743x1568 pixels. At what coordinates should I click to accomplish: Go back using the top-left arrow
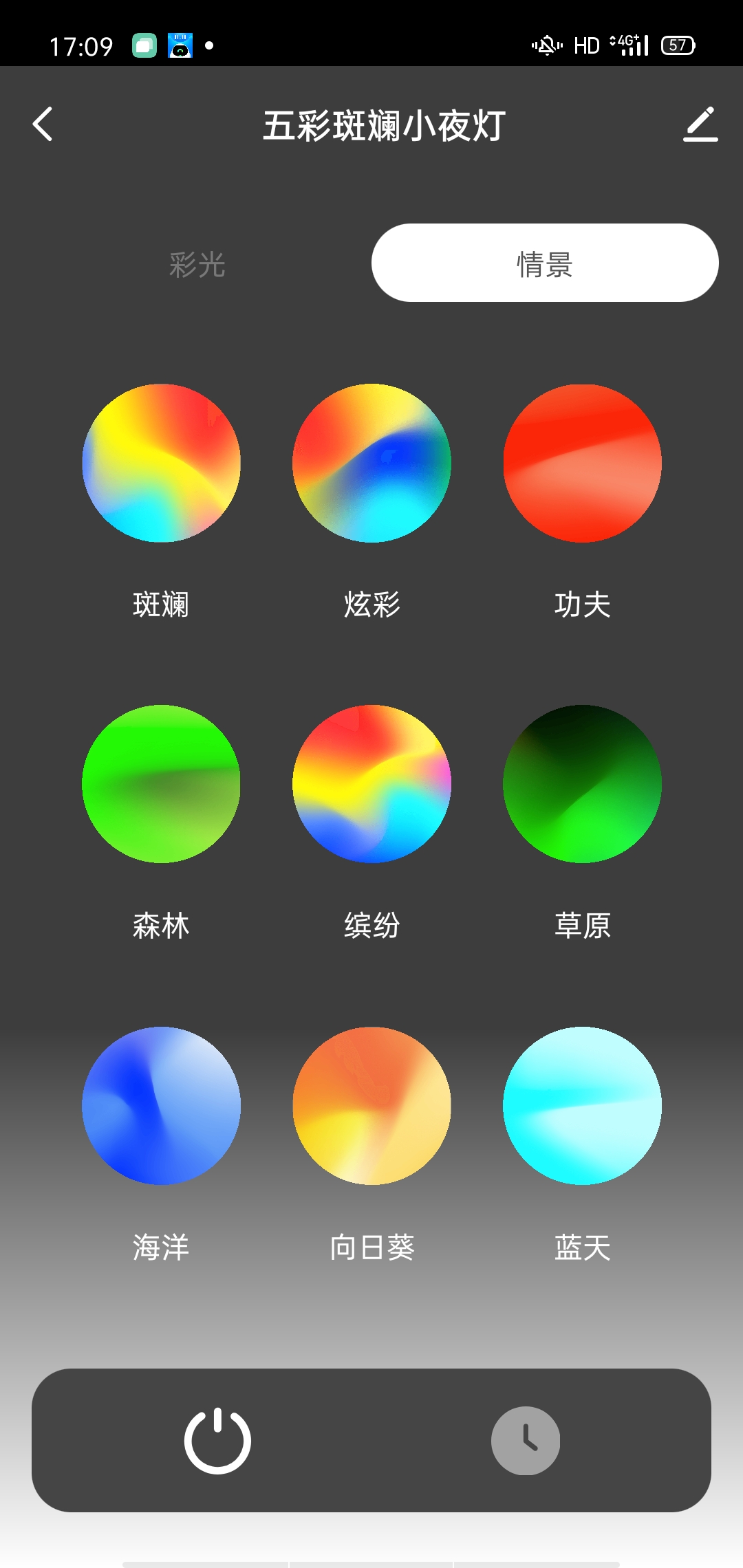click(43, 124)
